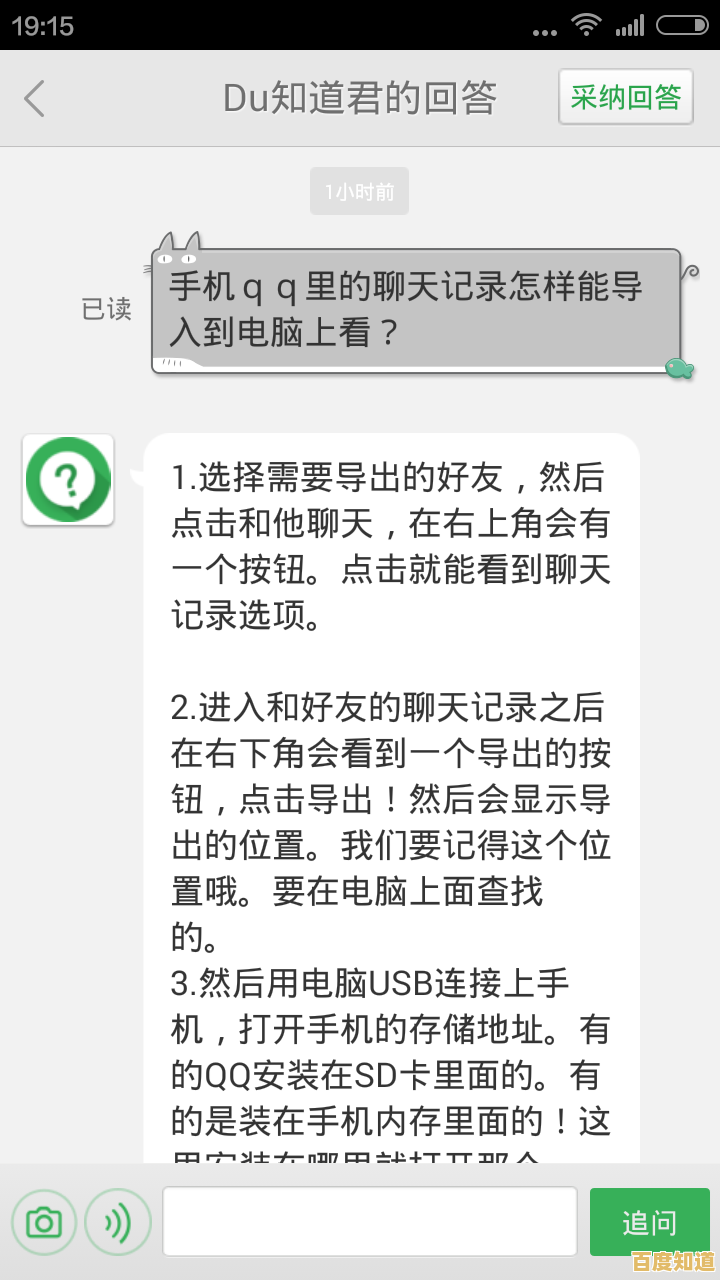The image size is (720, 1280).
Task: Tap the notification dots in the status bar
Action: click(544, 30)
